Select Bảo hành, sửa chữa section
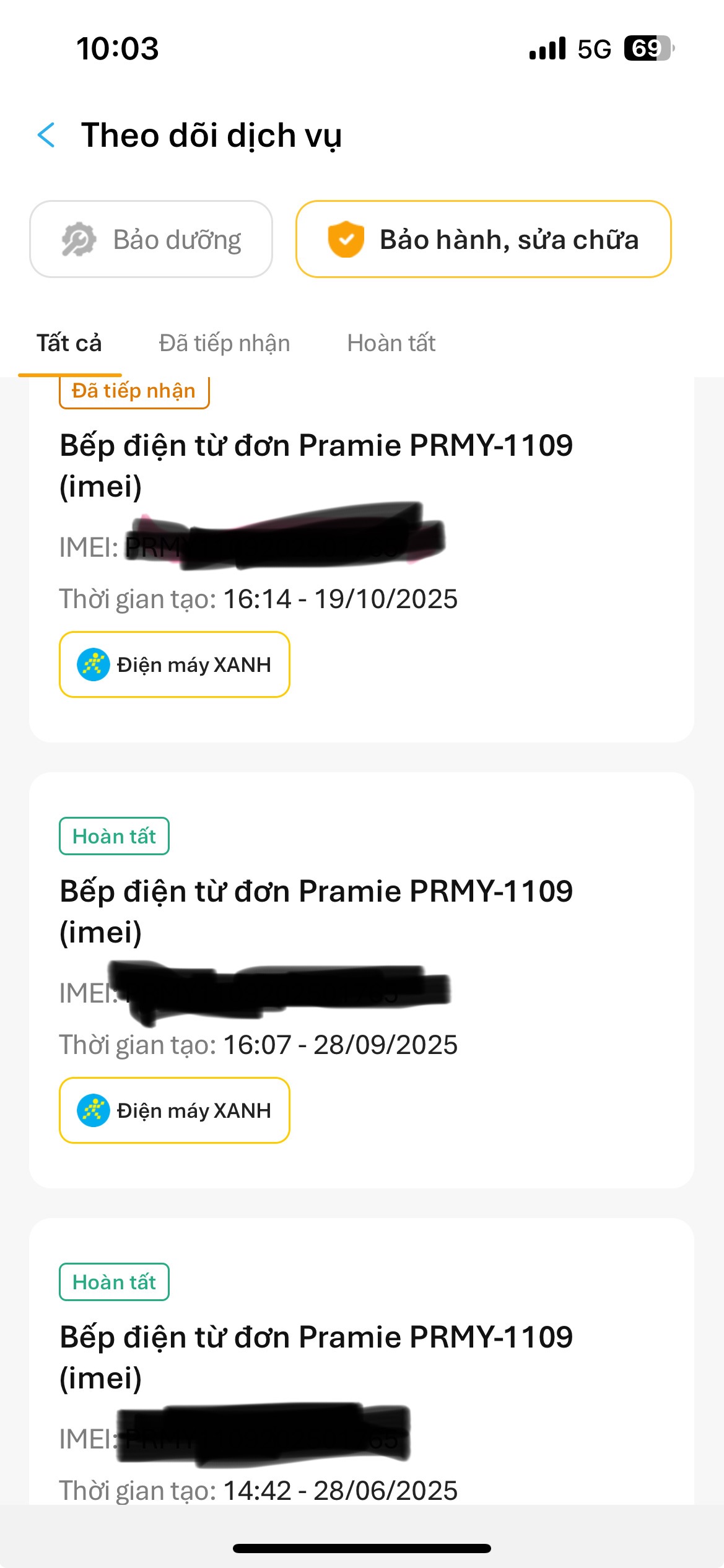This screenshot has height=1568, width=724. click(483, 240)
